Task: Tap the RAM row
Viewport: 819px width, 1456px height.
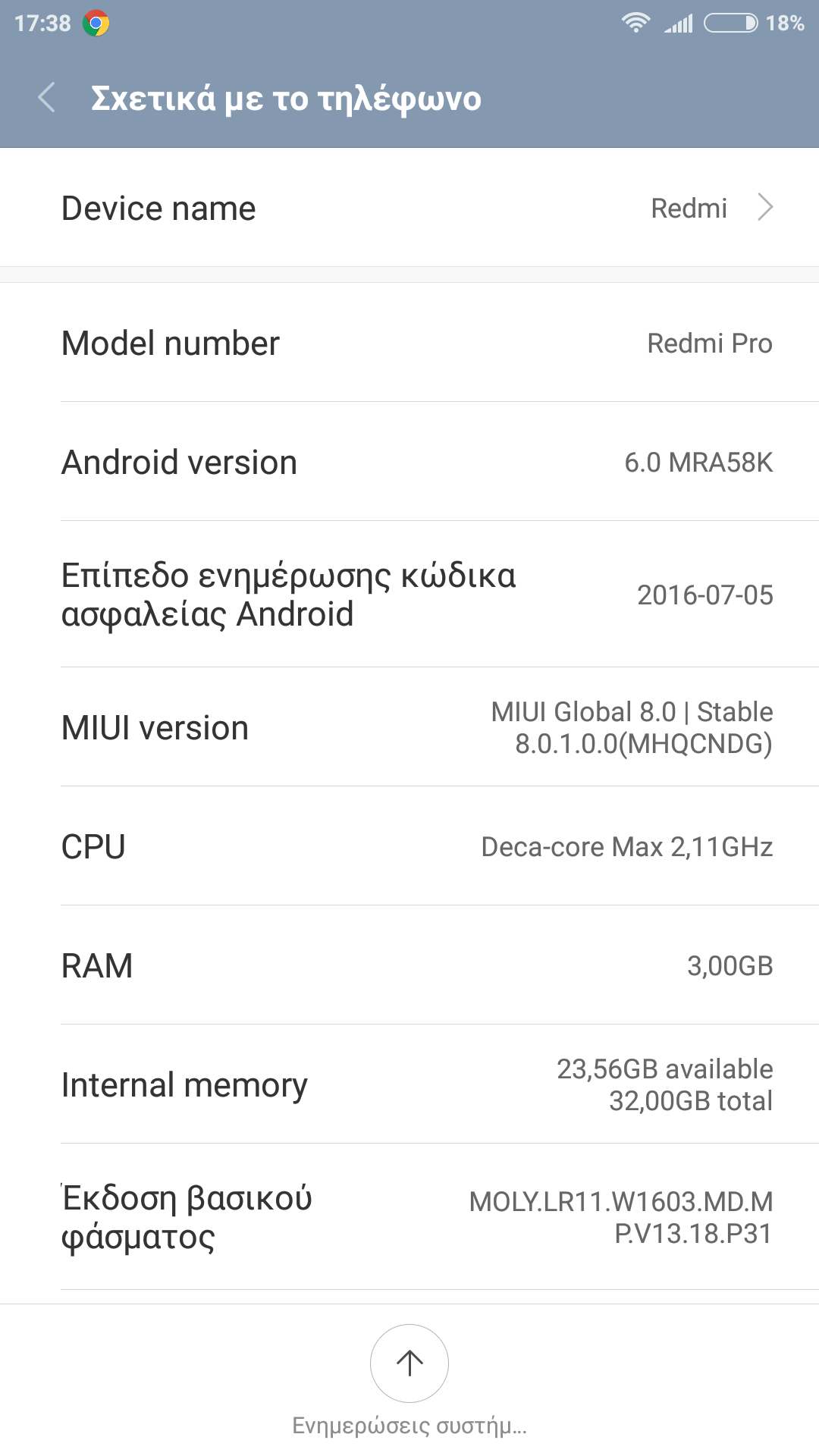Action: point(409,965)
